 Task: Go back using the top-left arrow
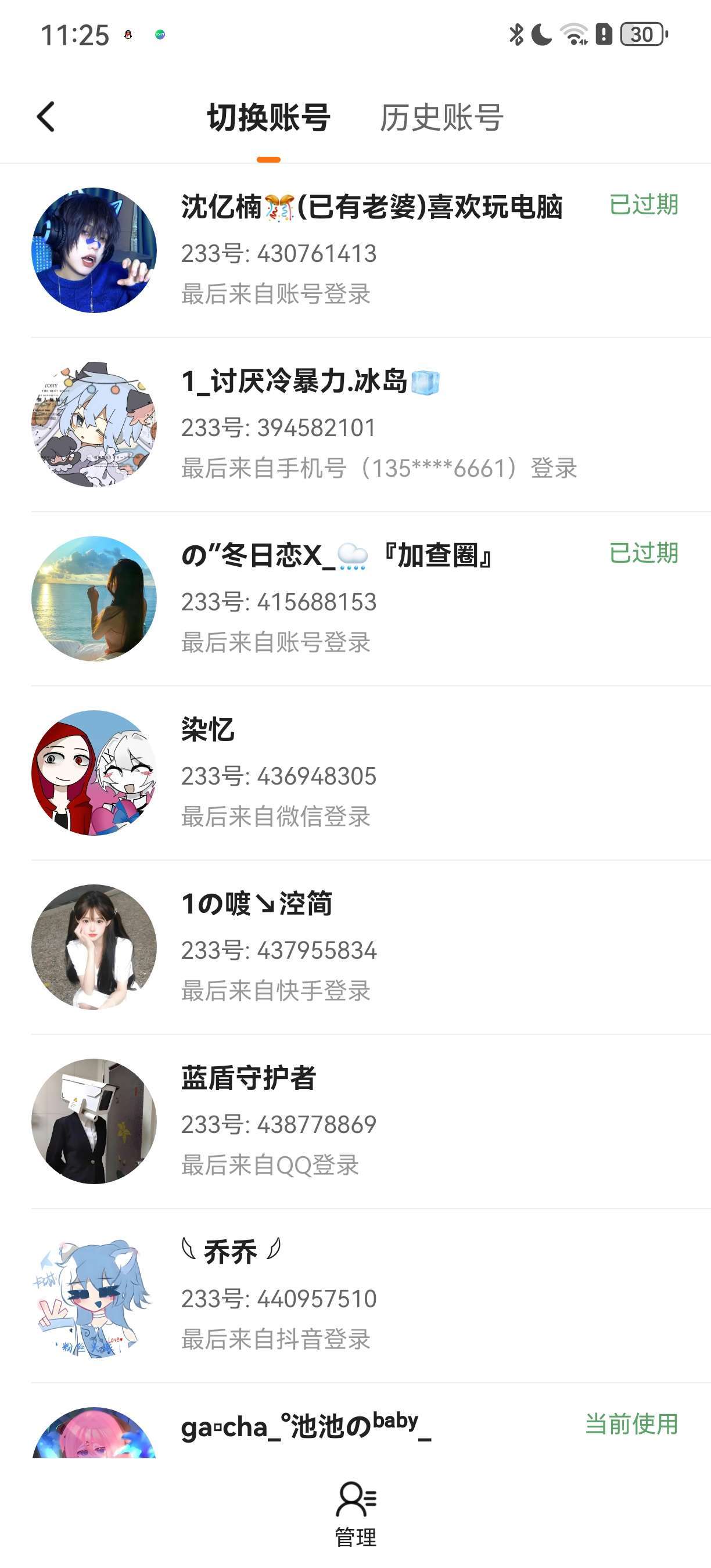coord(46,116)
